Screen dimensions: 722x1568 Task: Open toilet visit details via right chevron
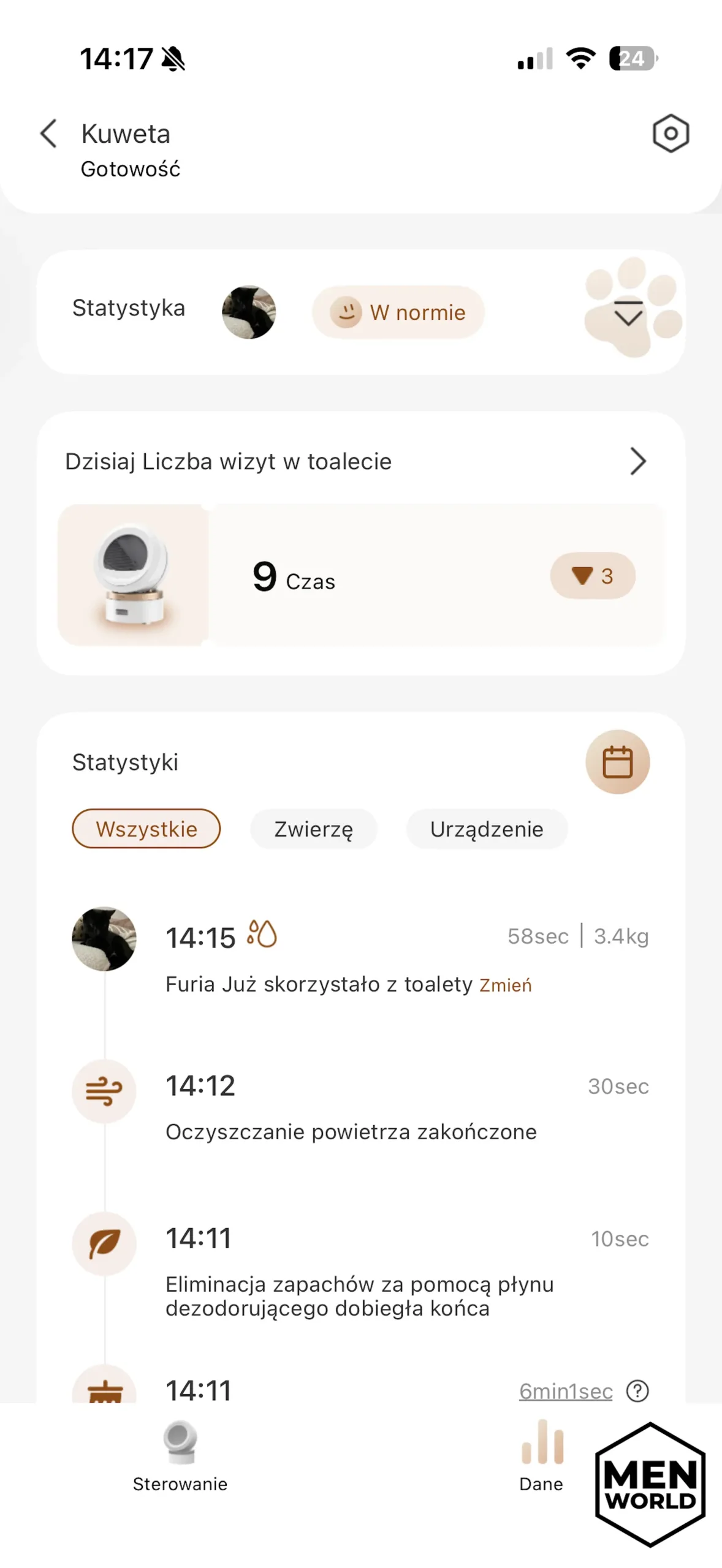(638, 461)
